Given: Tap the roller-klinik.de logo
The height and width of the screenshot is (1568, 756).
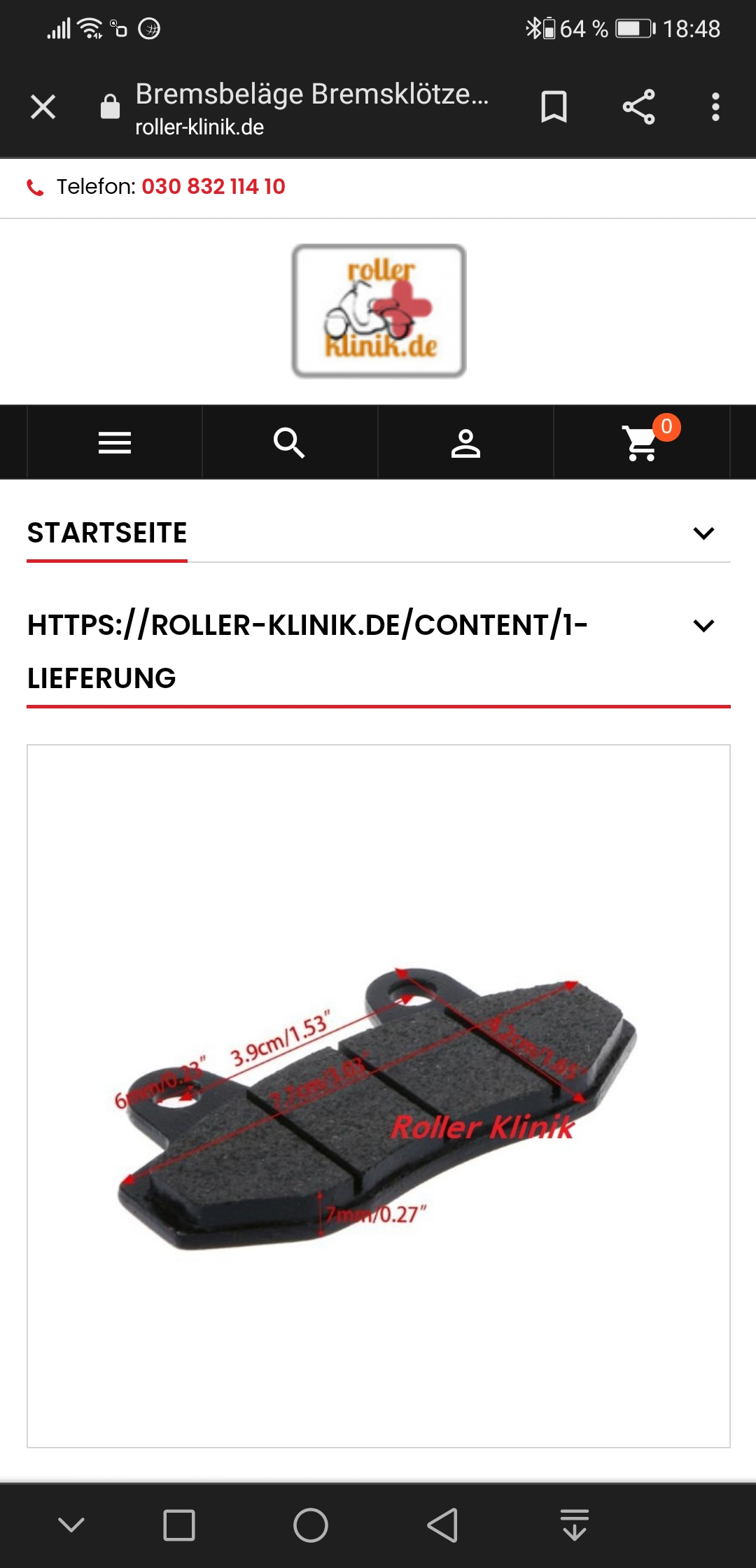Looking at the screenshot, I should click(x=379, y=311).
